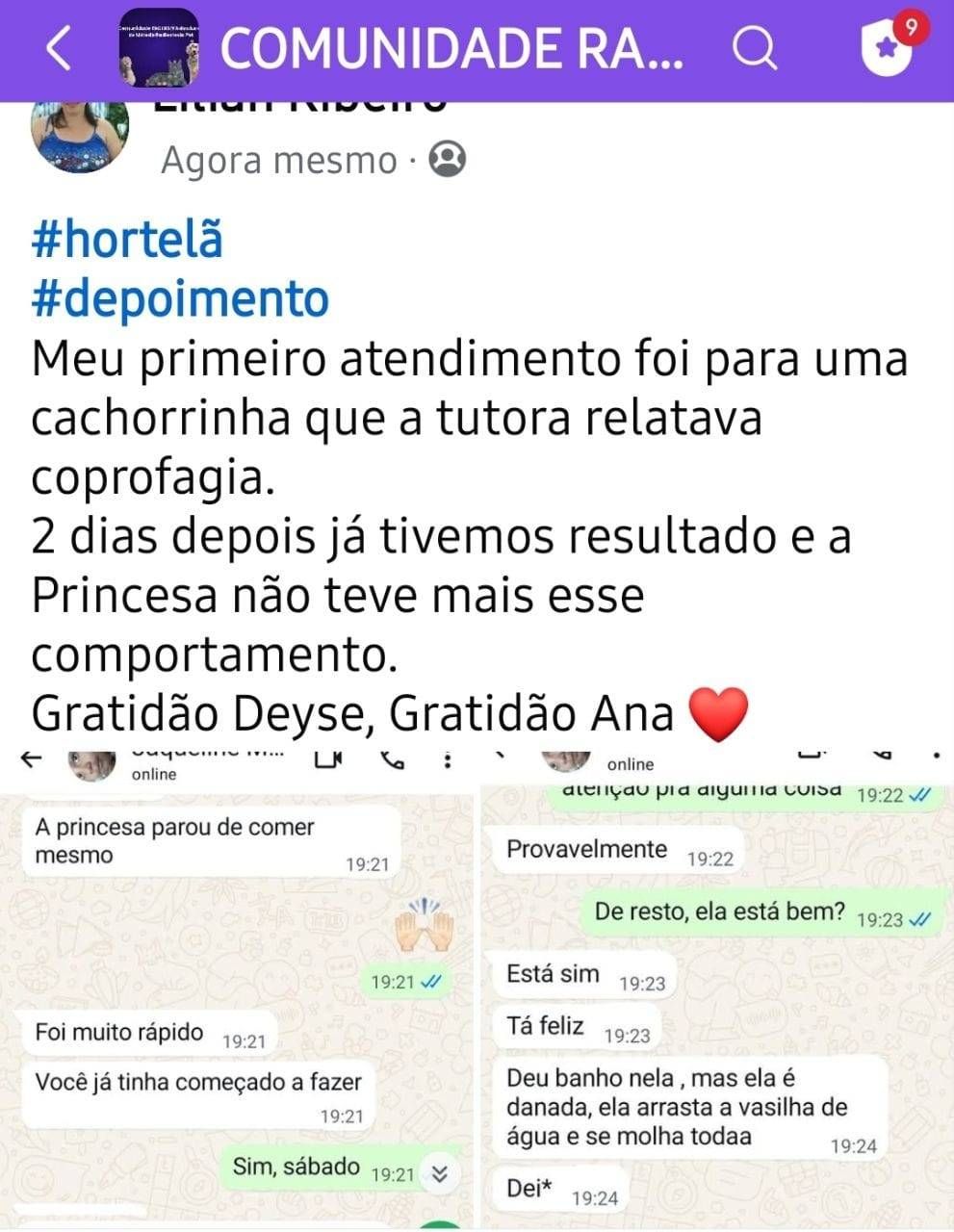Open the community search
The width and height of the screenshot is (954, 1232).
[x=755, y=48]
